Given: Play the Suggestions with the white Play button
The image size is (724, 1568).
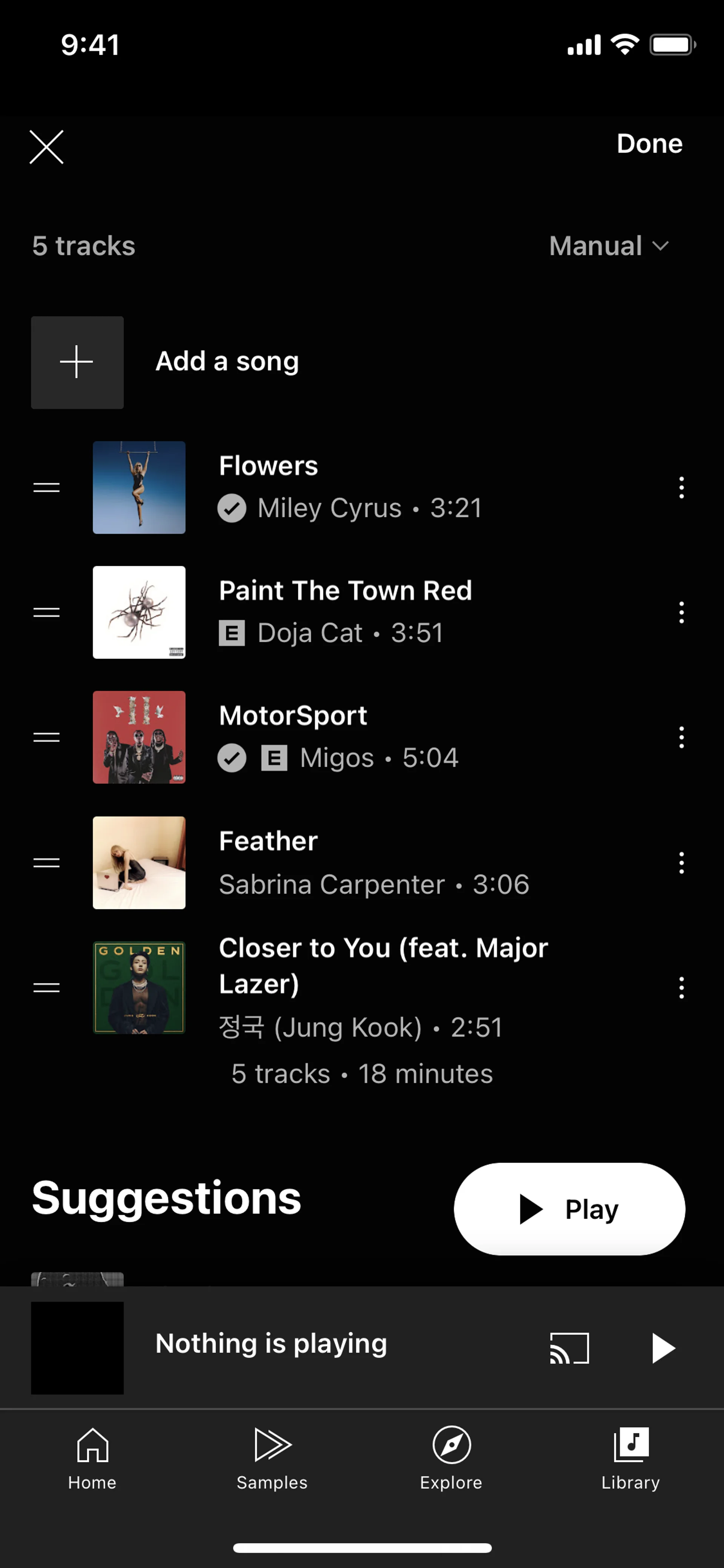Looking at the screenshot, I should pos(569,1209).
